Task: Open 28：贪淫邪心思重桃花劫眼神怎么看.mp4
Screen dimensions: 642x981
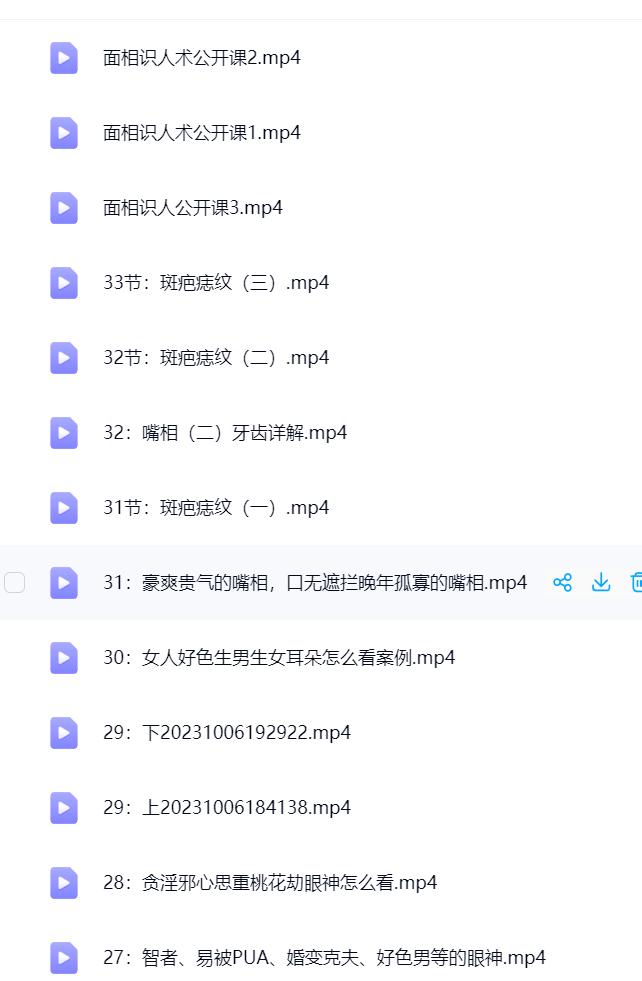Action: pyautogui.click(x=269, y=883)
